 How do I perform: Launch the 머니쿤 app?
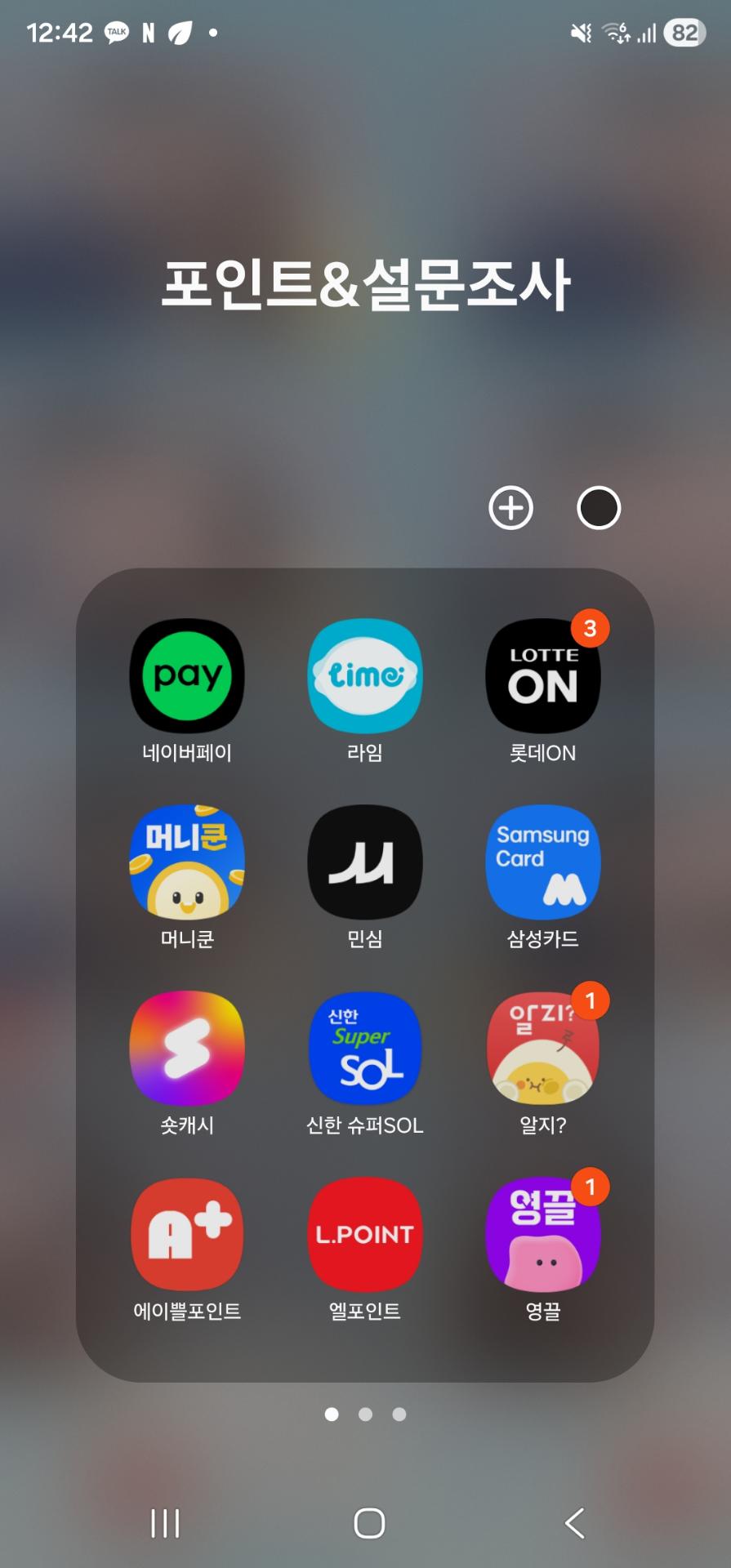point(187,862)
